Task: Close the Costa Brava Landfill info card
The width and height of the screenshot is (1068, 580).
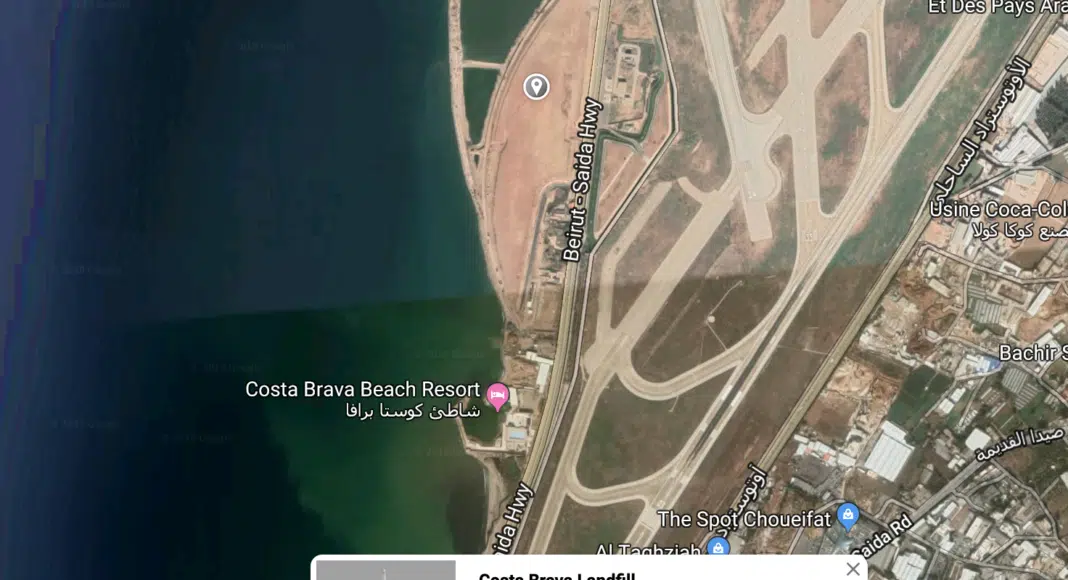Action: coord(852,569)
